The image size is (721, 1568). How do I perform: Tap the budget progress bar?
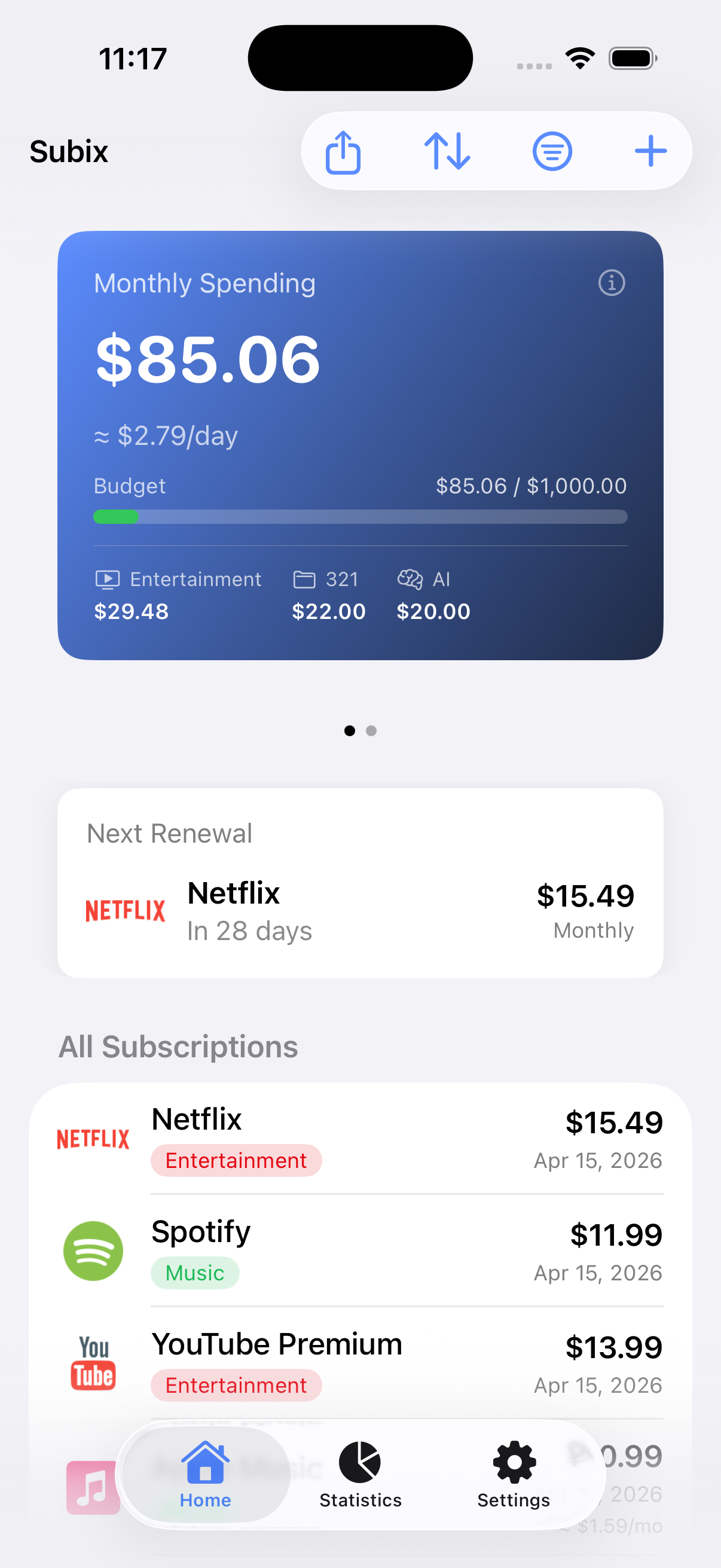[360, 517]
